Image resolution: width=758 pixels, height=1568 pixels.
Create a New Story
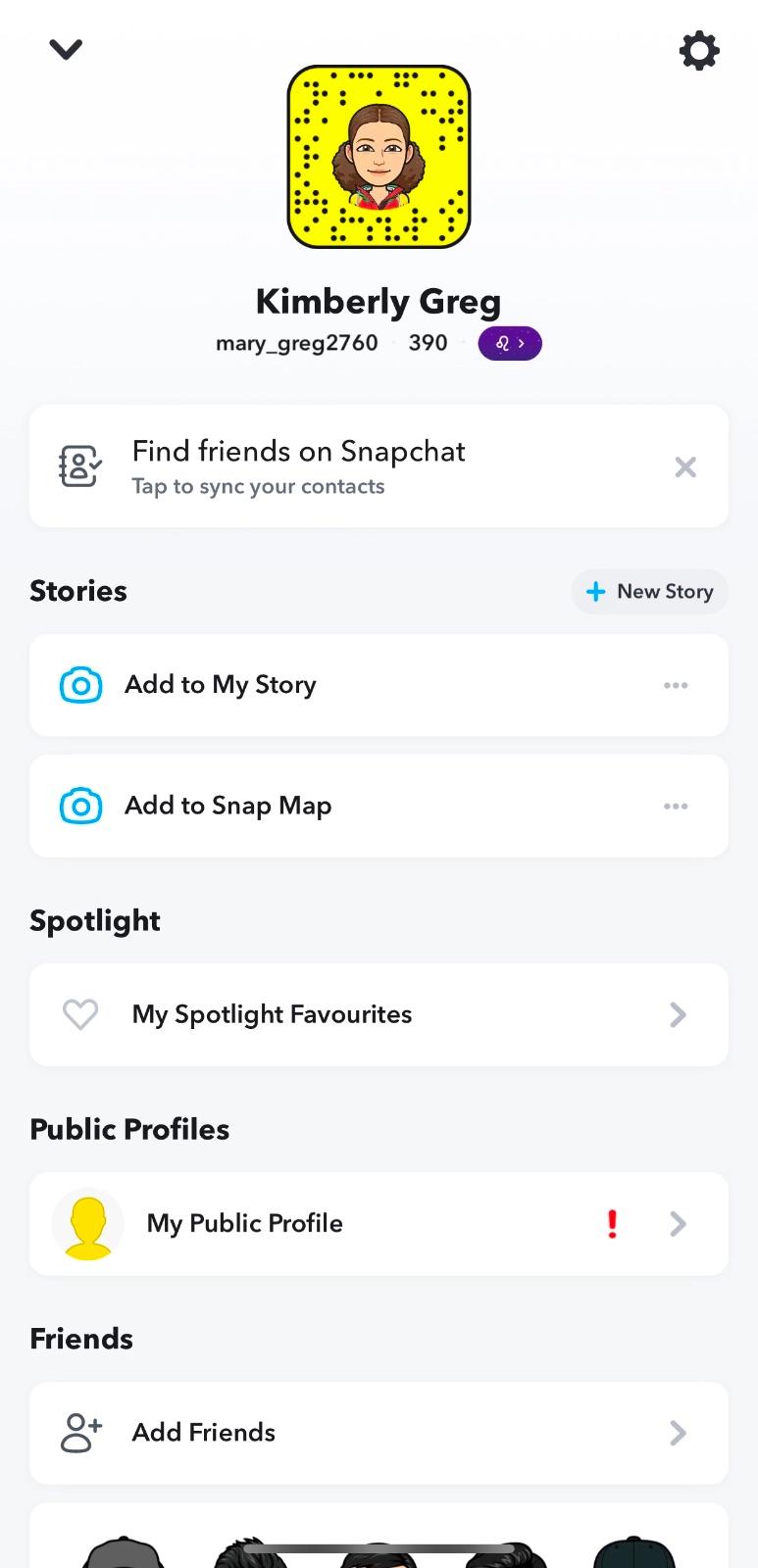tap(649, 592)
